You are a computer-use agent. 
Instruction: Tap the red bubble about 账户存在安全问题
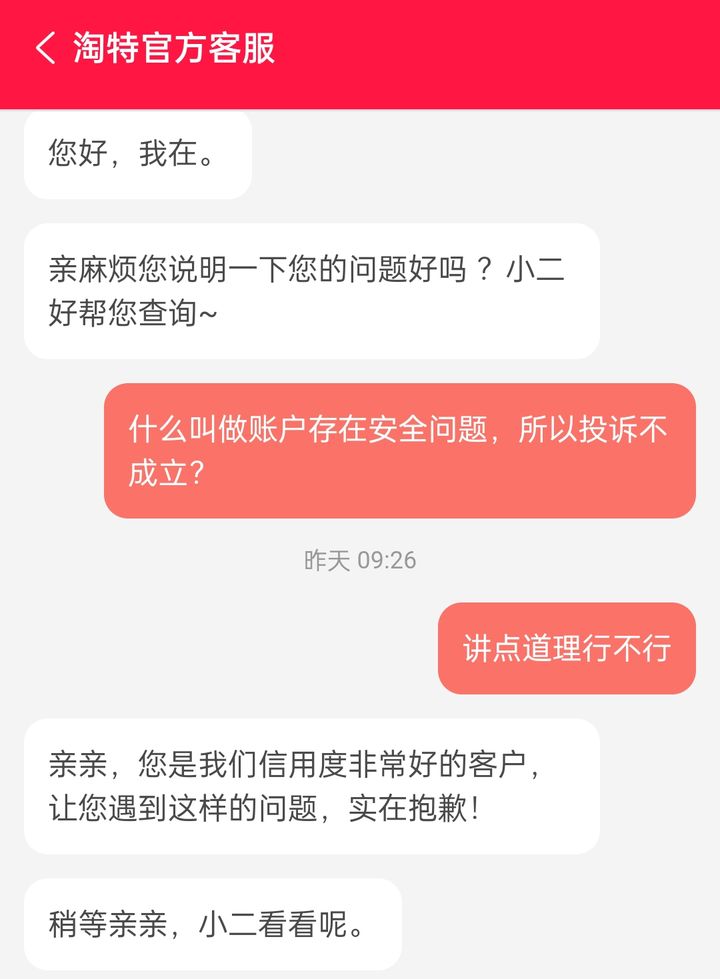click(400, 450)
